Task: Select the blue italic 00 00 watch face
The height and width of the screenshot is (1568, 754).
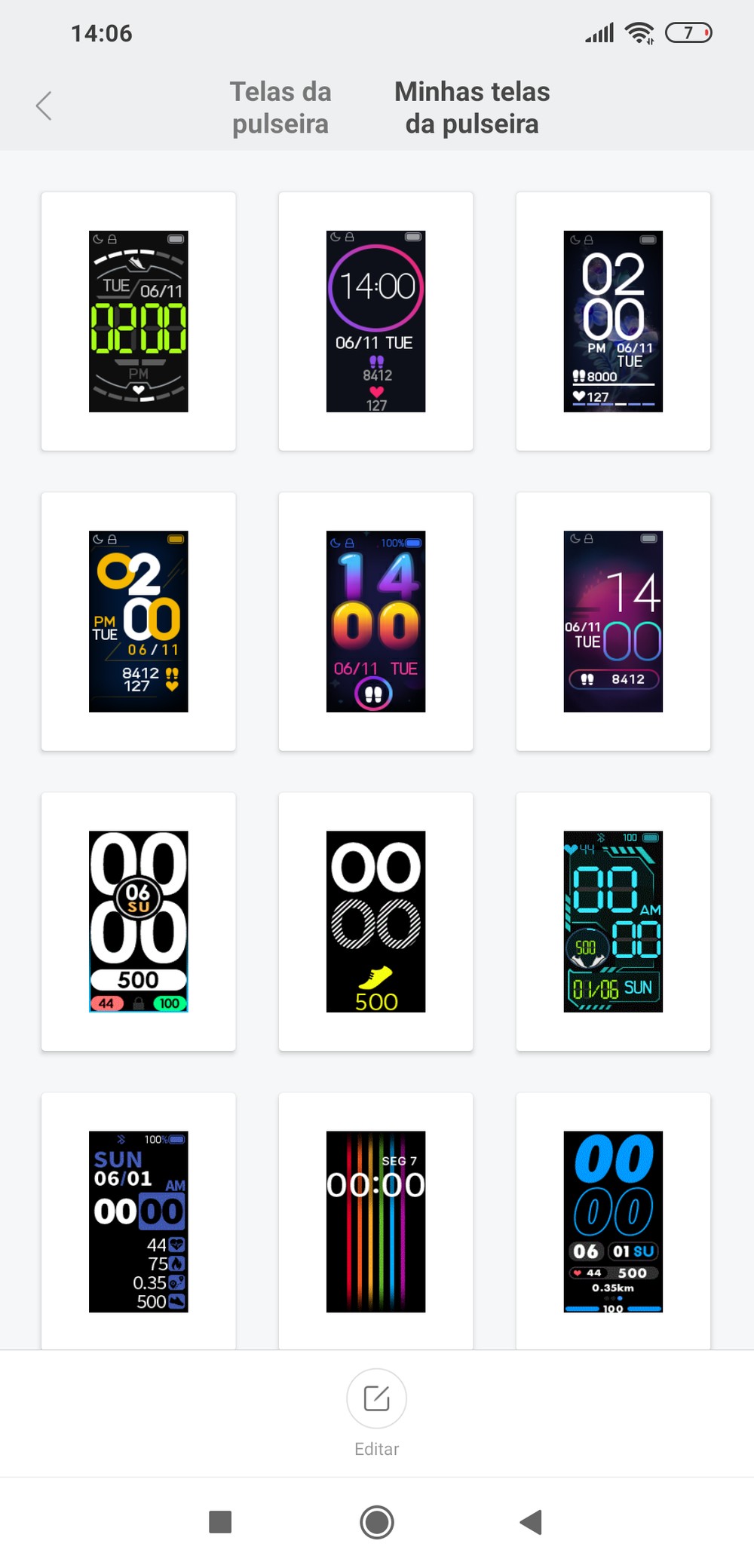Action: 613,1221
